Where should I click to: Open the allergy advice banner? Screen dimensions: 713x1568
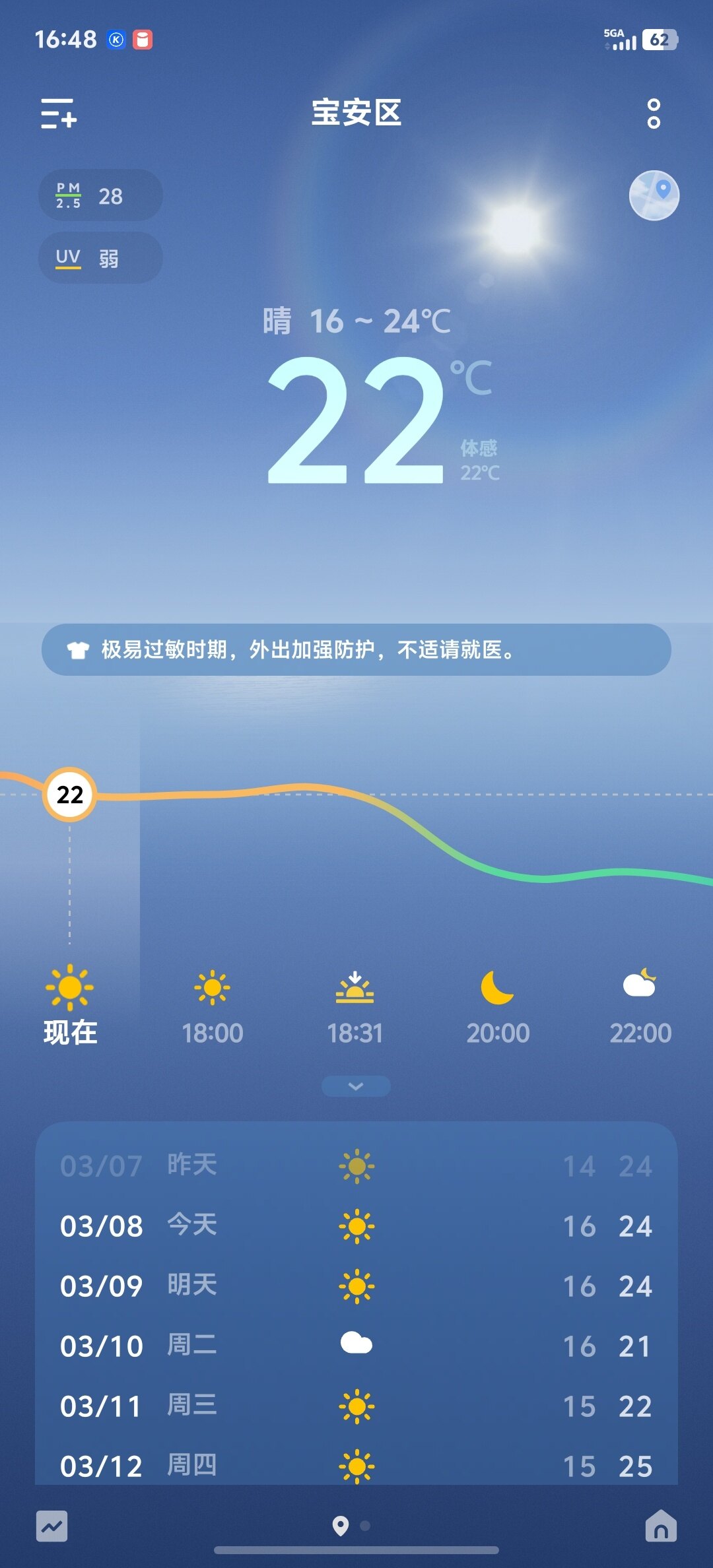click(x=356, y=649)
